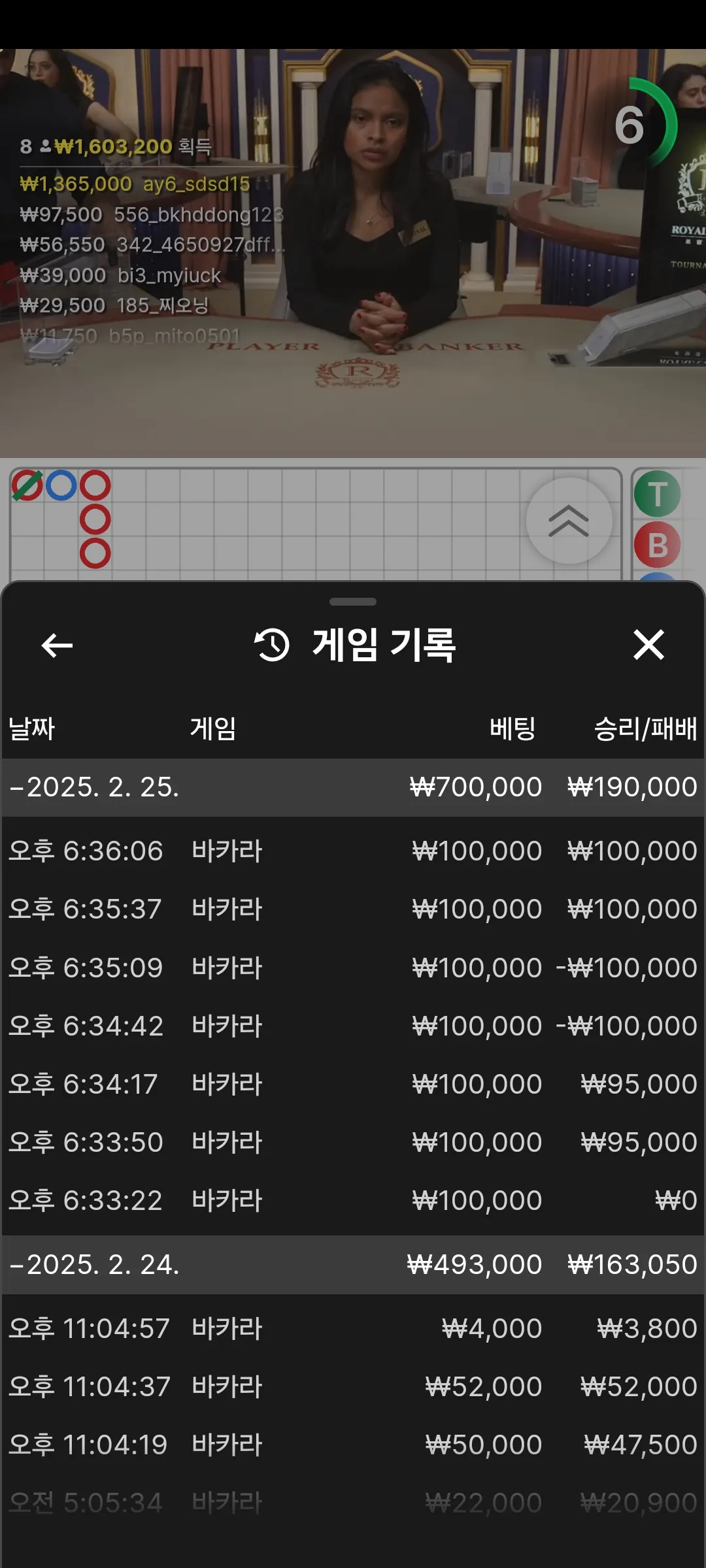Expand the roadmap with the double-chevron button
The height and width of the screenshot is (1568, 706).
[x=569, y=521]
